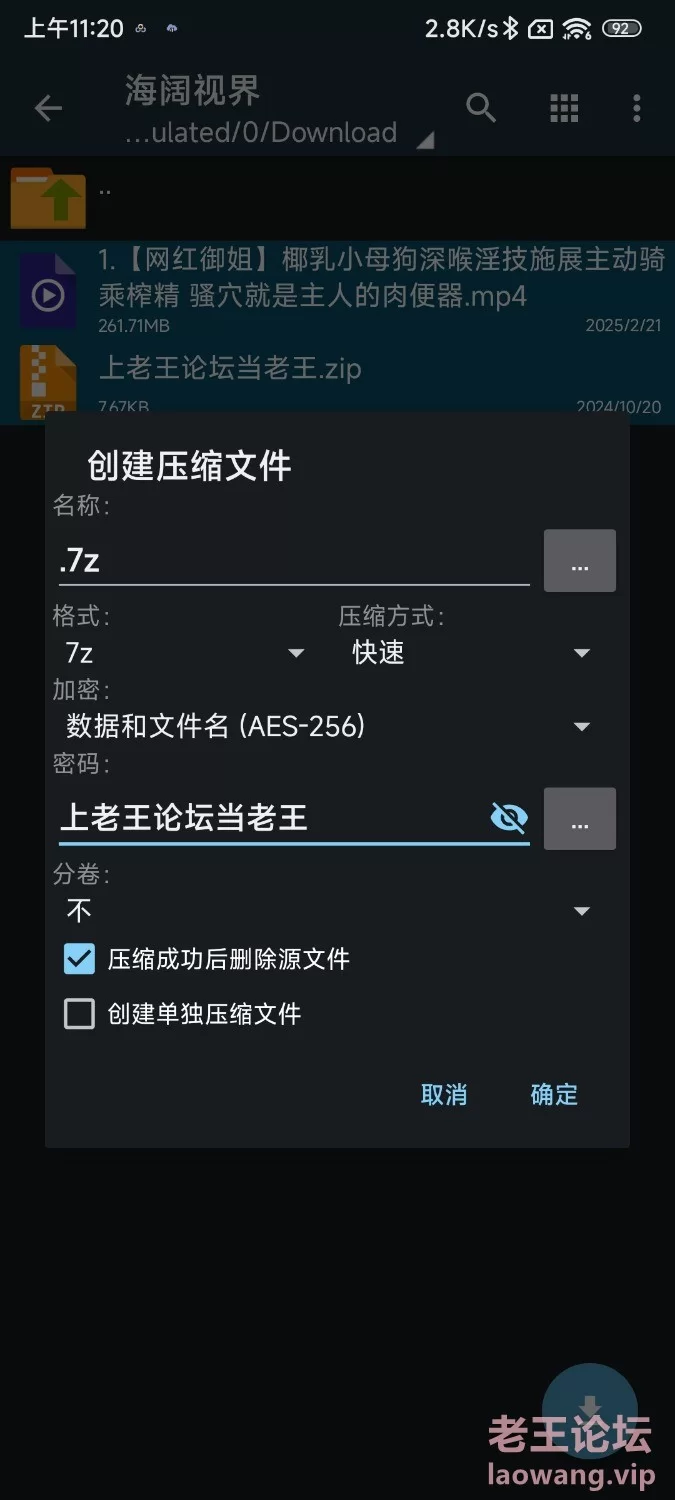Open the options button beside password field
675x1500 pixels.
[580, 819]
